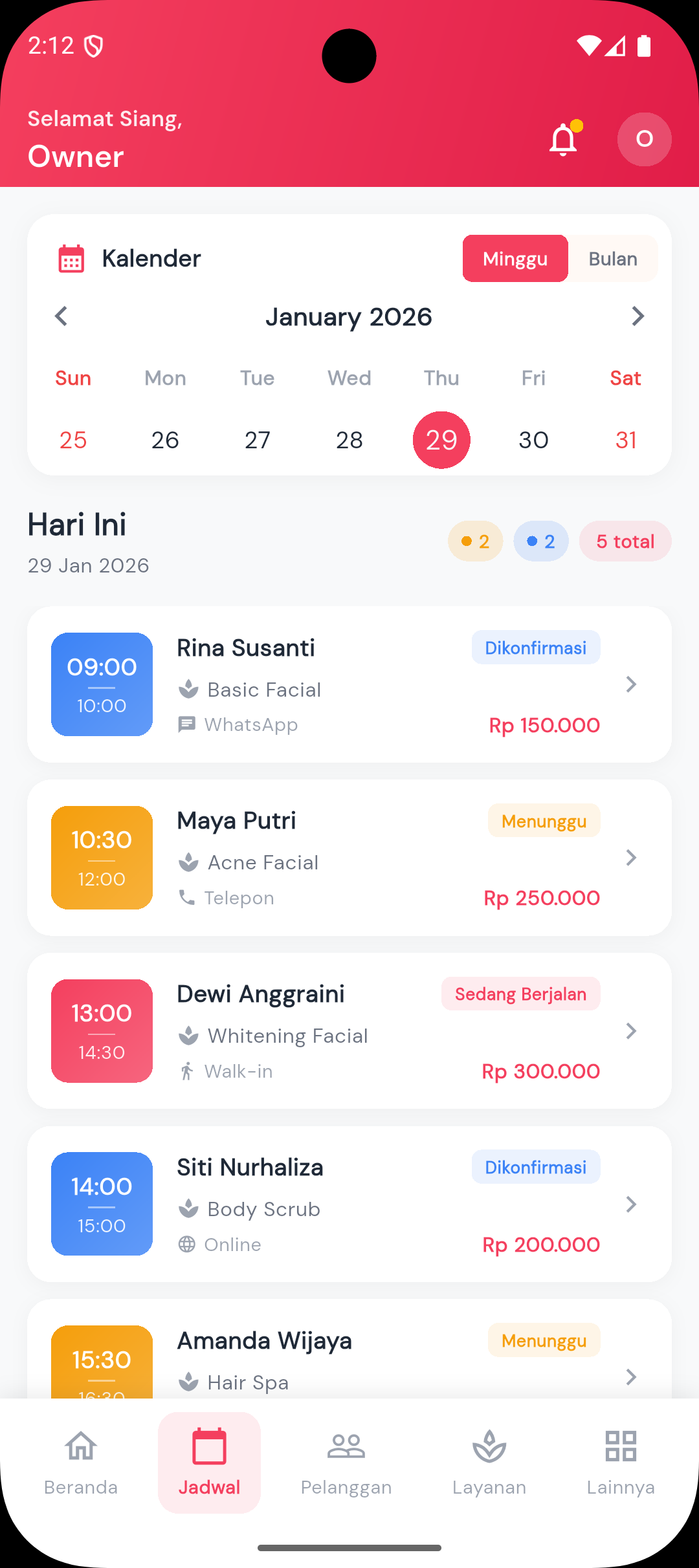Select the Jadwal calendar icon in bottom navigation
Screen dimensions: 699x1568
coord(209,1446)
